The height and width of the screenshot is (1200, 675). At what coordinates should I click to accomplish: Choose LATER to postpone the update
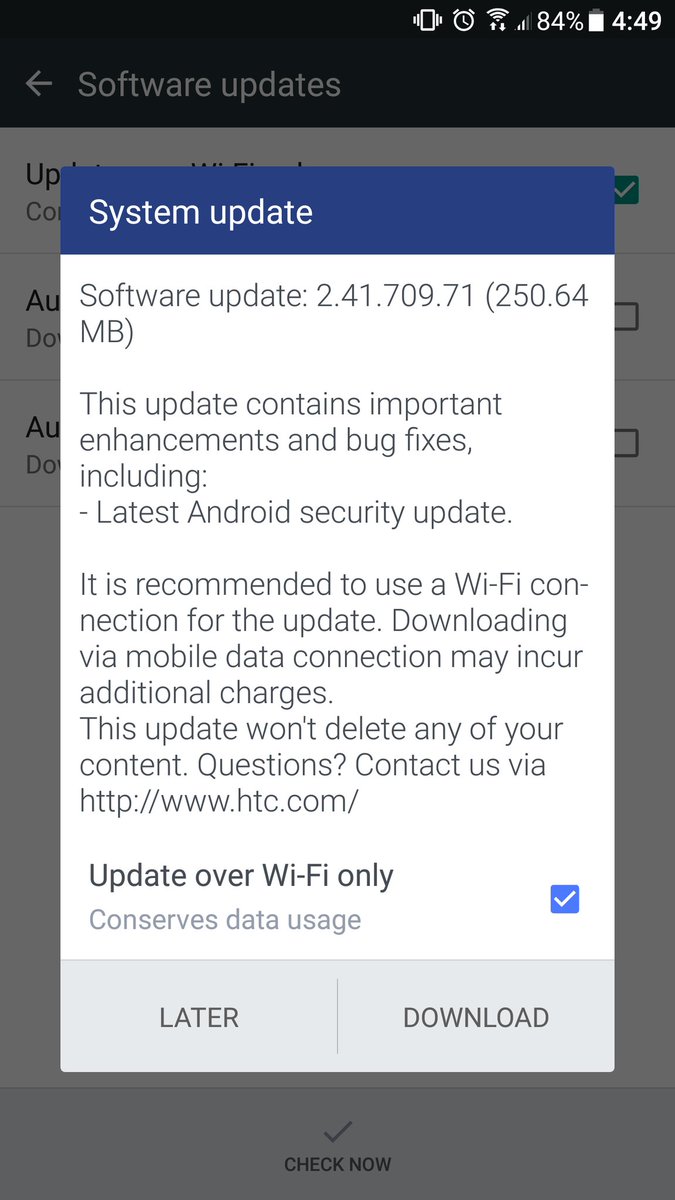click(199, 1017)
